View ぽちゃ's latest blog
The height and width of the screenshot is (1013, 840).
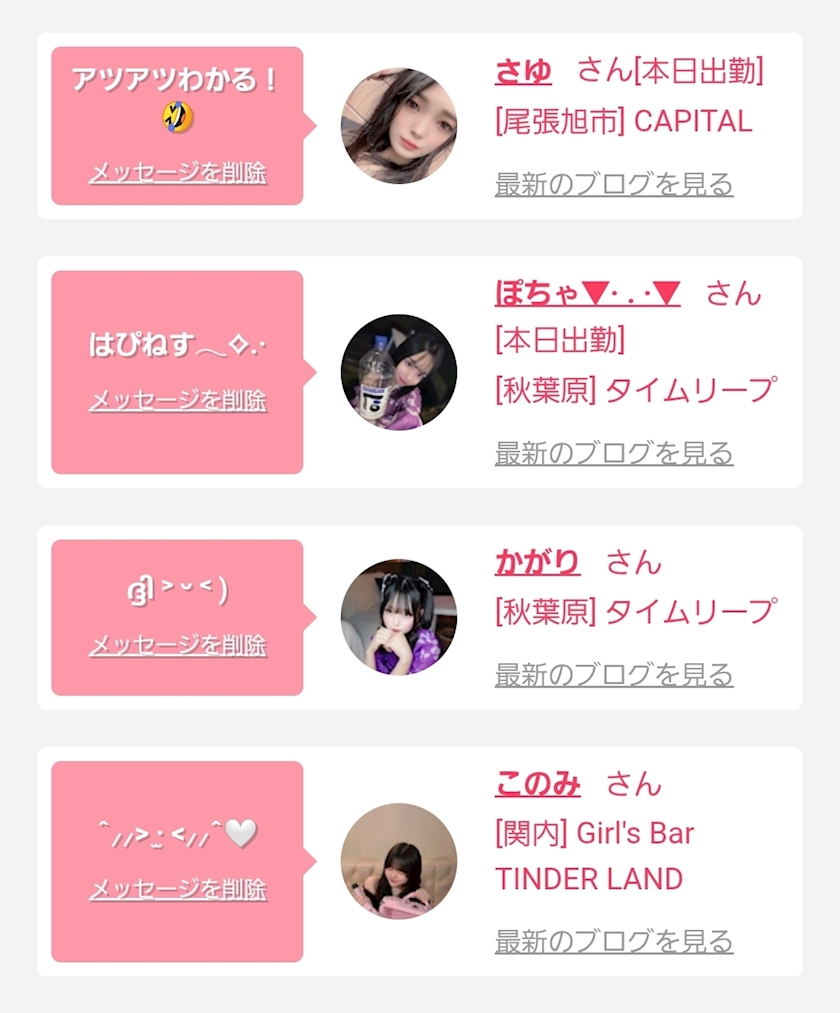coord(614,453)
